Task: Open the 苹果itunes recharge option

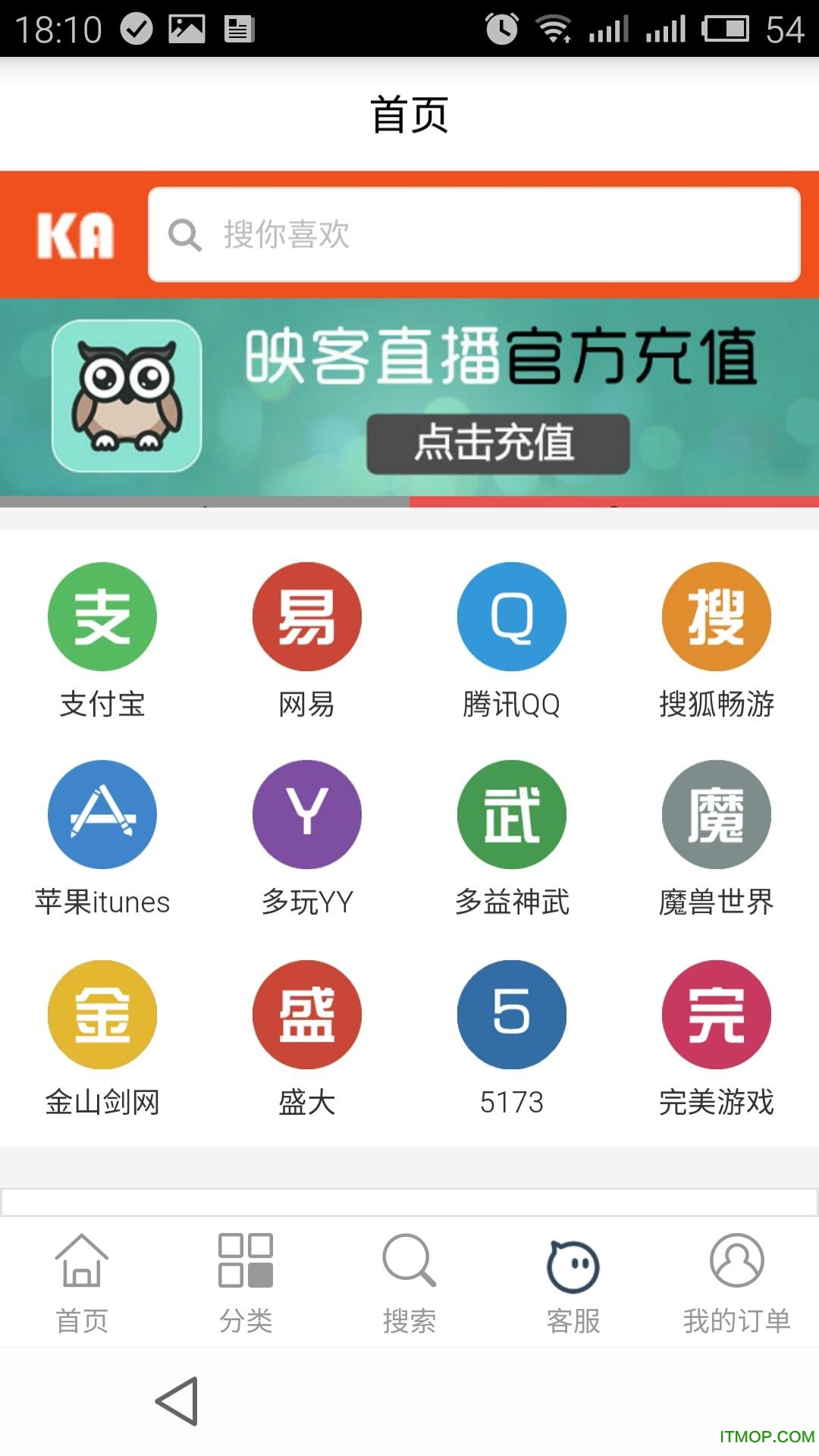Action: [x=102, y=815]
